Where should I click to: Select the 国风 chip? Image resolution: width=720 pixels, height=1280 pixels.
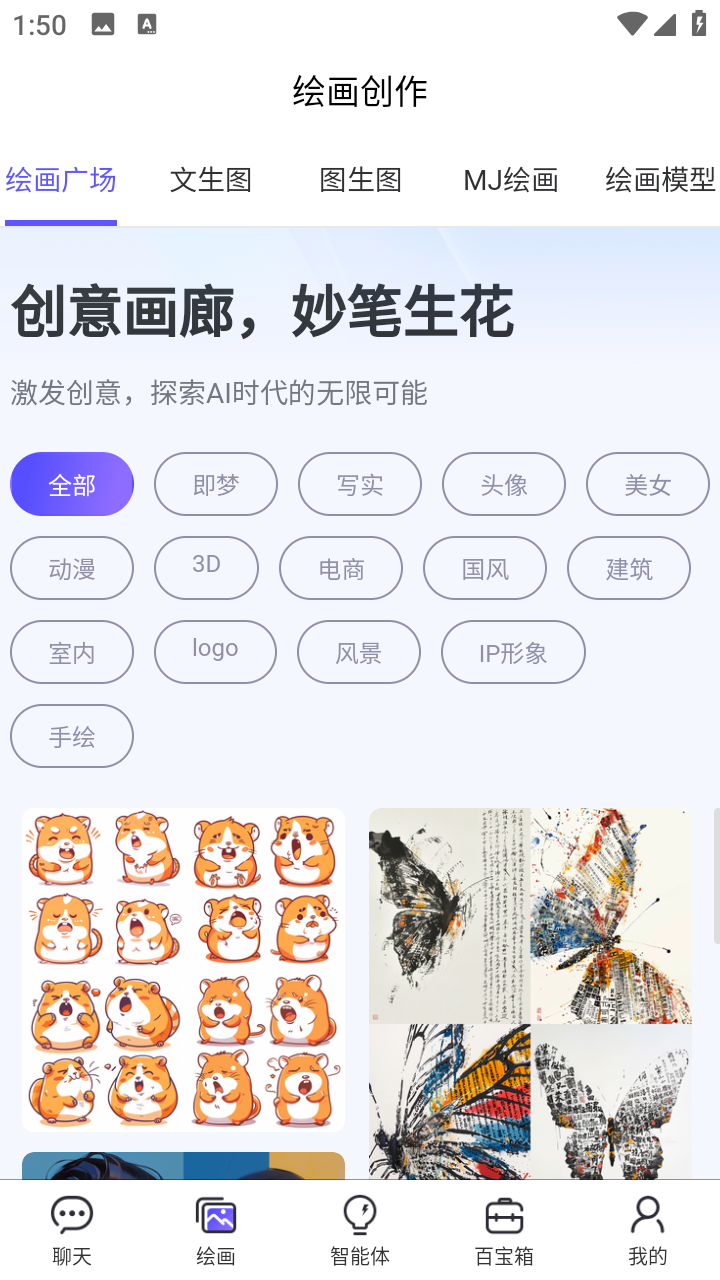[485, 569]
